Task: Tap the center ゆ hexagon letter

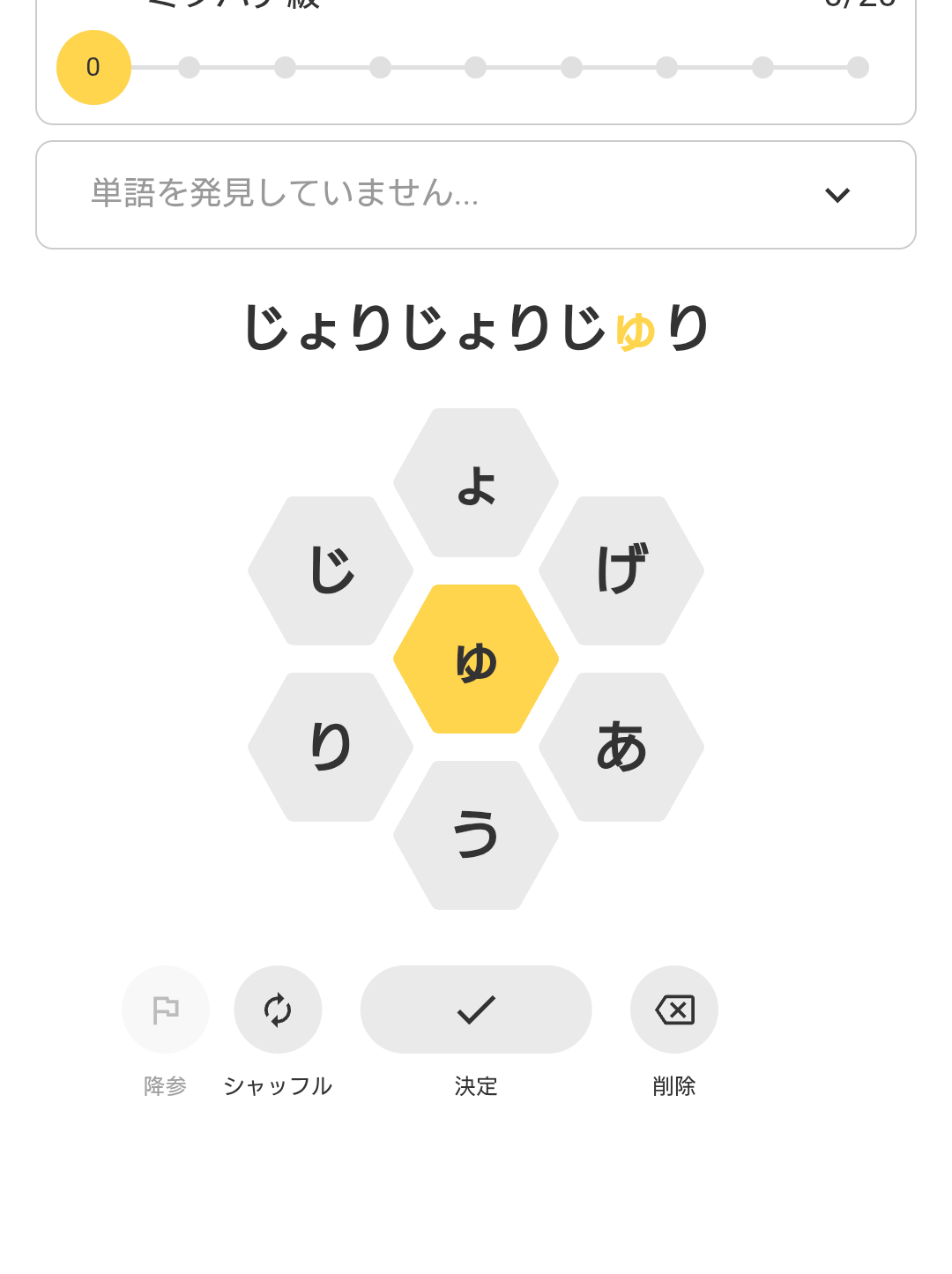Action: (x=476, y=659)
